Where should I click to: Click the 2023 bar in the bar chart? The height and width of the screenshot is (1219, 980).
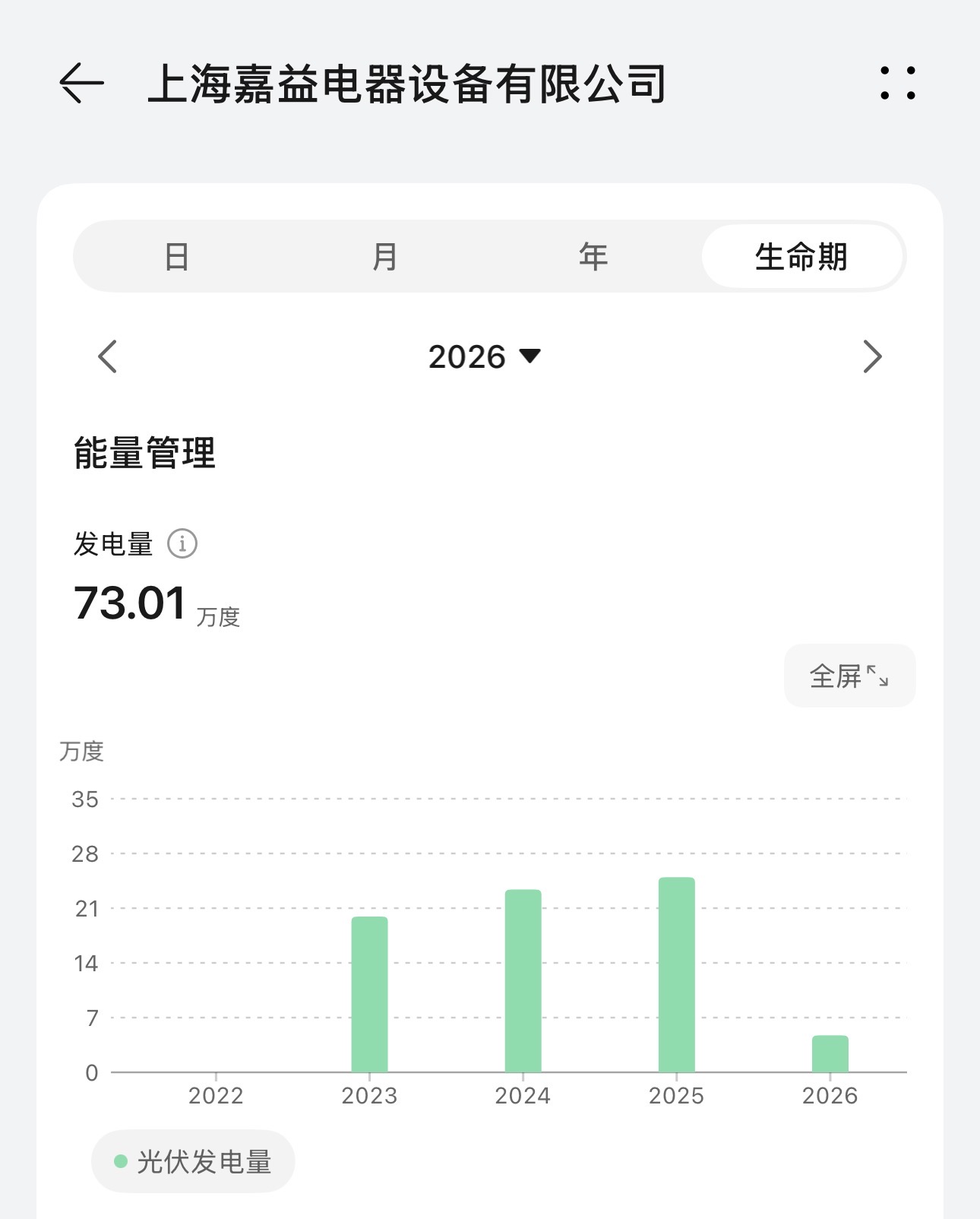[369, 996]
